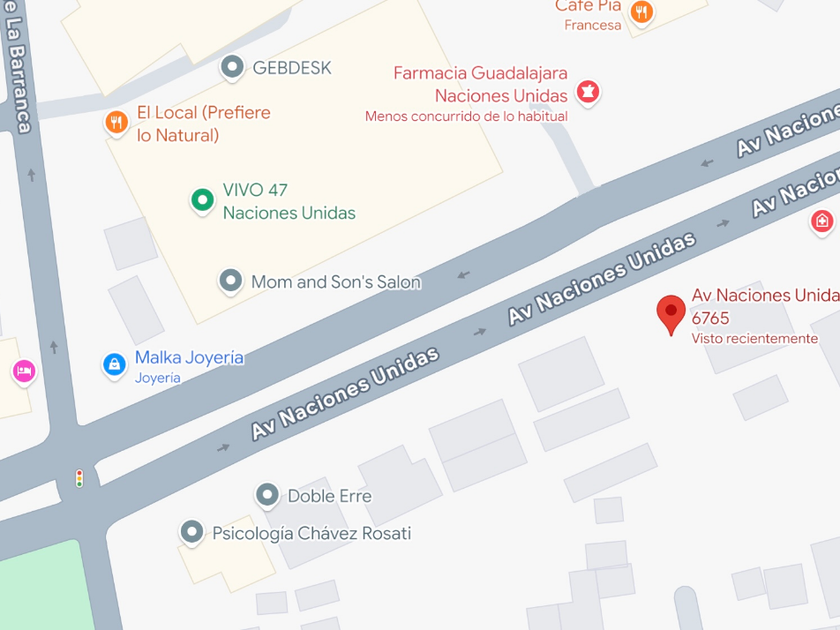Tap the pink hotel marker
This screenshot has width=840, height=630.
pos(24,372)
